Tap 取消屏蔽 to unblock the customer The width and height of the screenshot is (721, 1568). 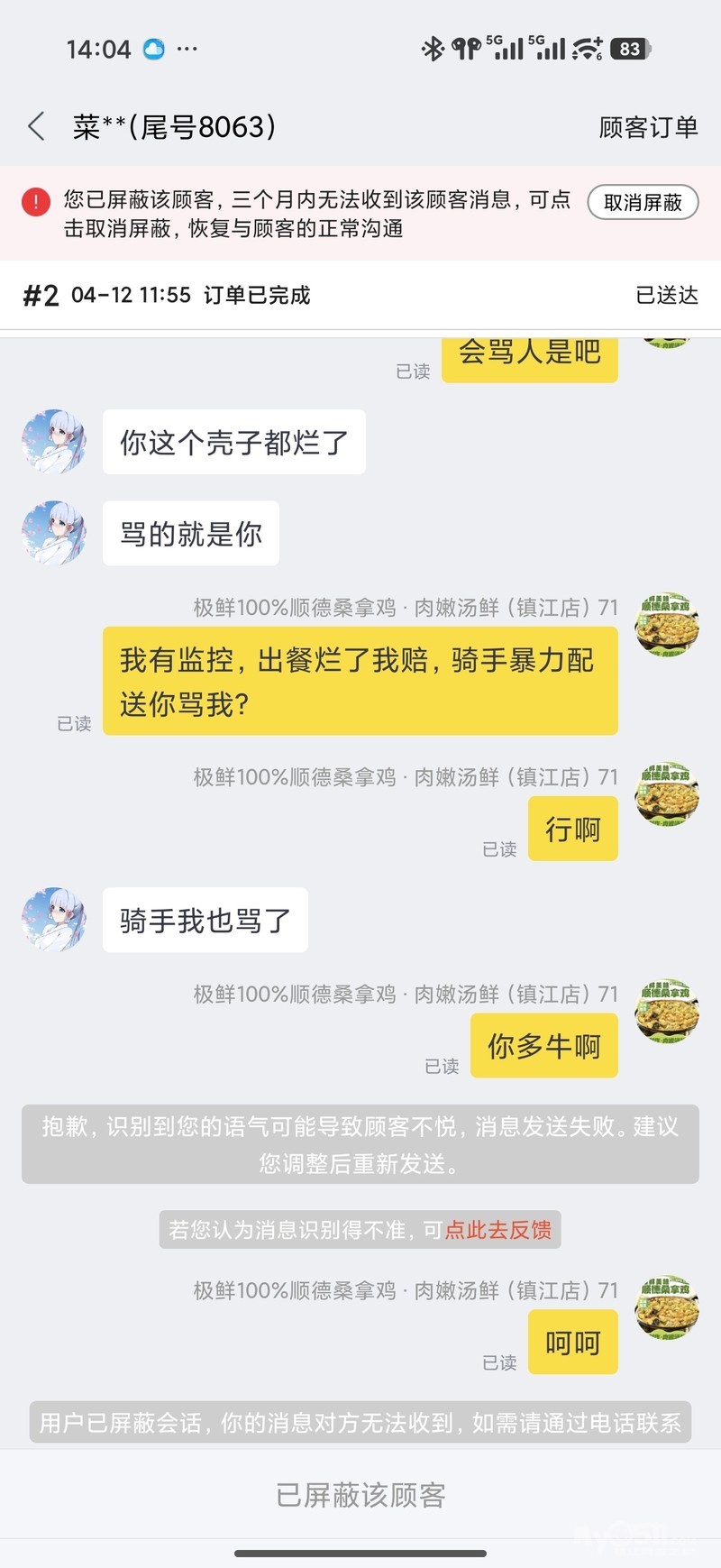643,202
